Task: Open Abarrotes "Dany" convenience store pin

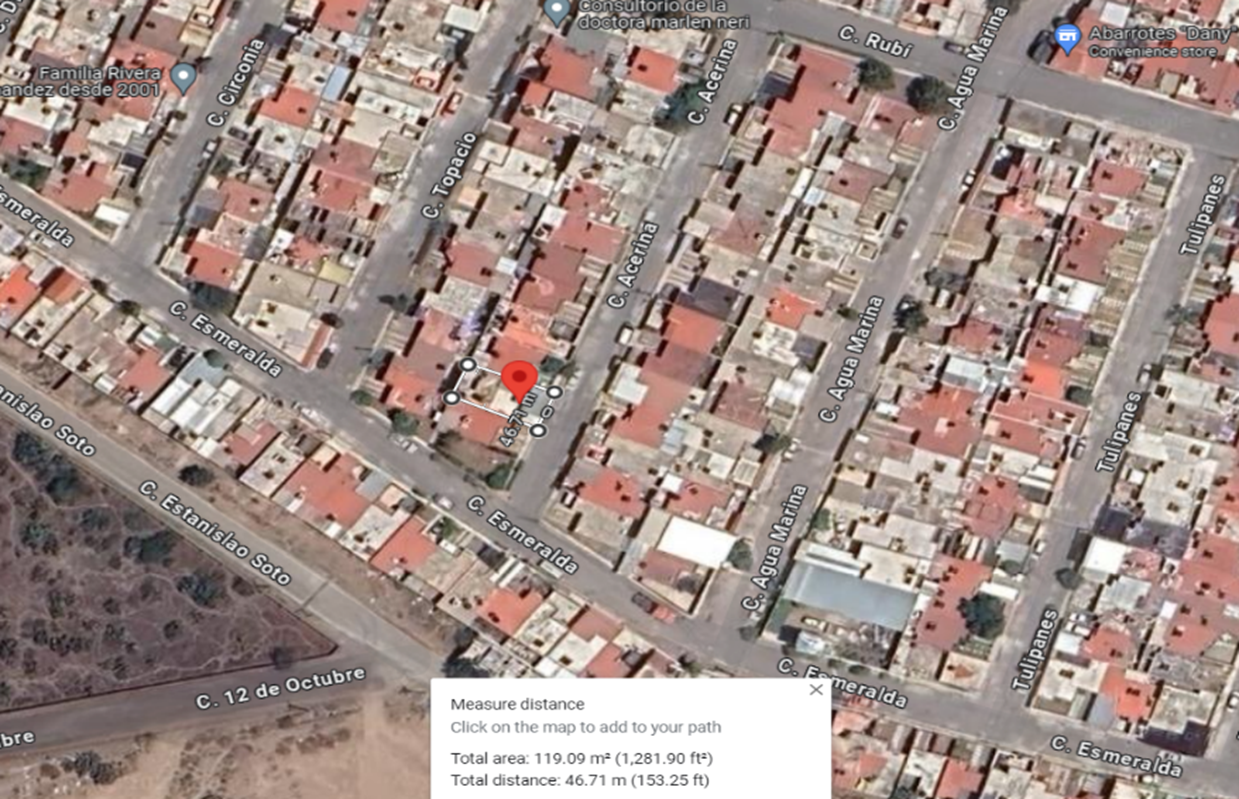Action: point(1068,39)
